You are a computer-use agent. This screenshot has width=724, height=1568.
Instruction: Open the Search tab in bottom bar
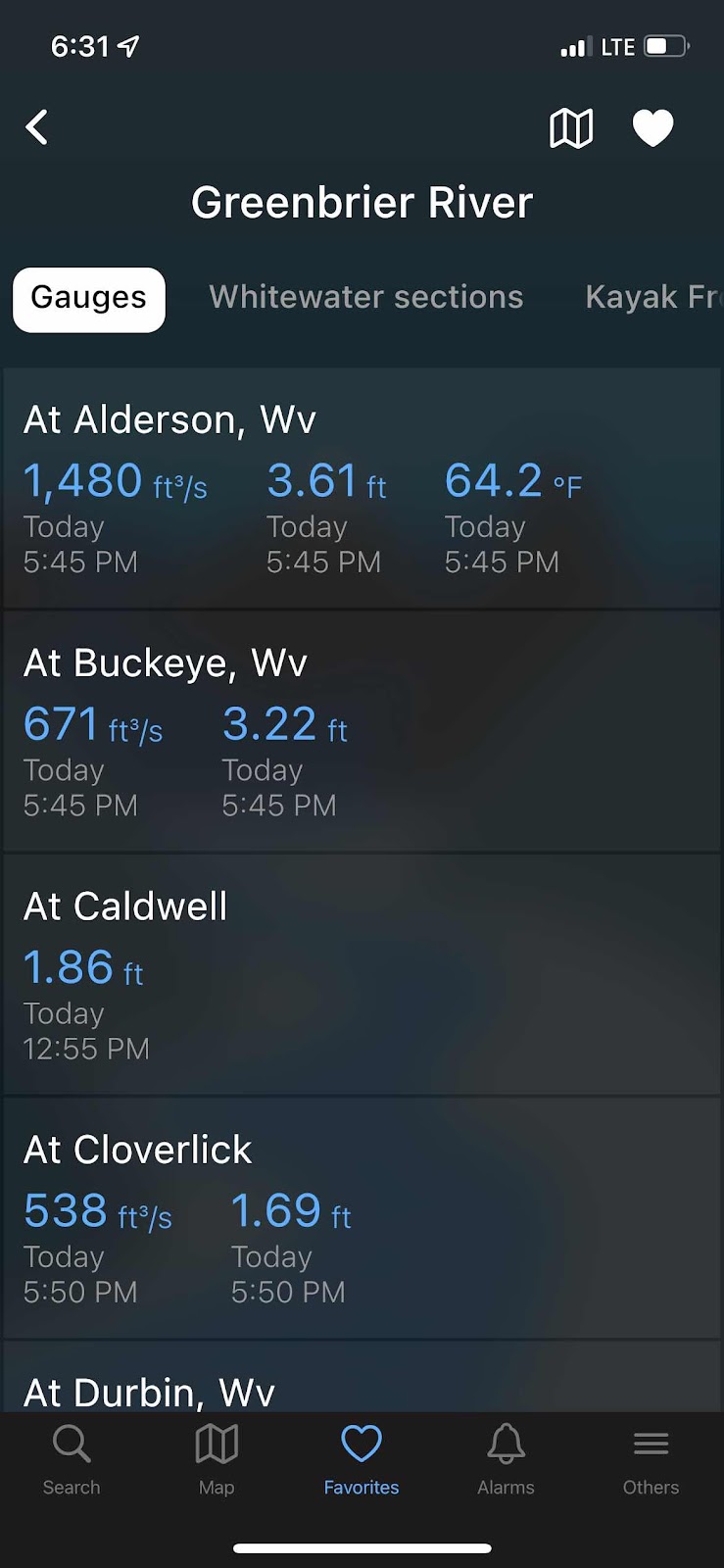coord(72,1459)
